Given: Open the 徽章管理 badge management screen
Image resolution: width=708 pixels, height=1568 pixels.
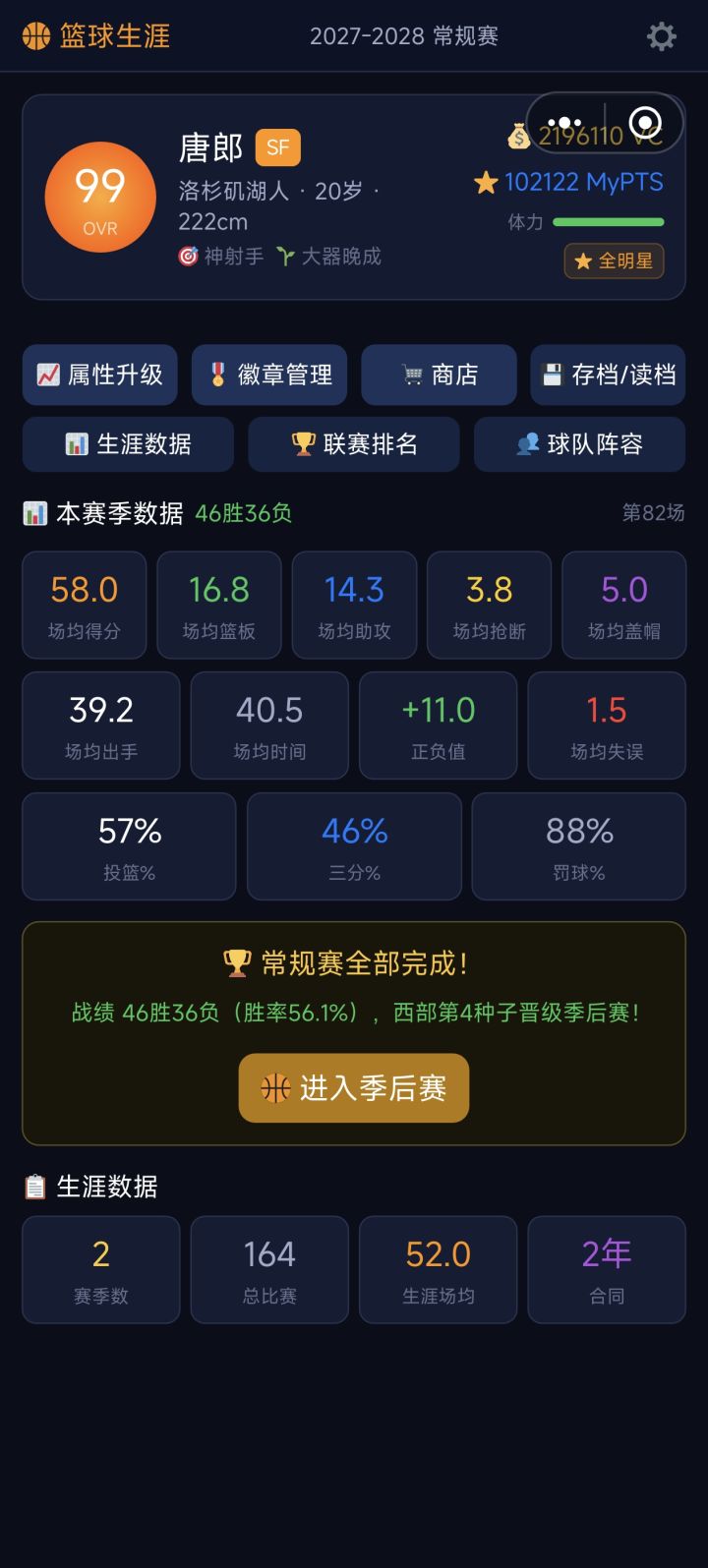Looking at the screenshot, I should pyautogui.click(x=269, y=375).
